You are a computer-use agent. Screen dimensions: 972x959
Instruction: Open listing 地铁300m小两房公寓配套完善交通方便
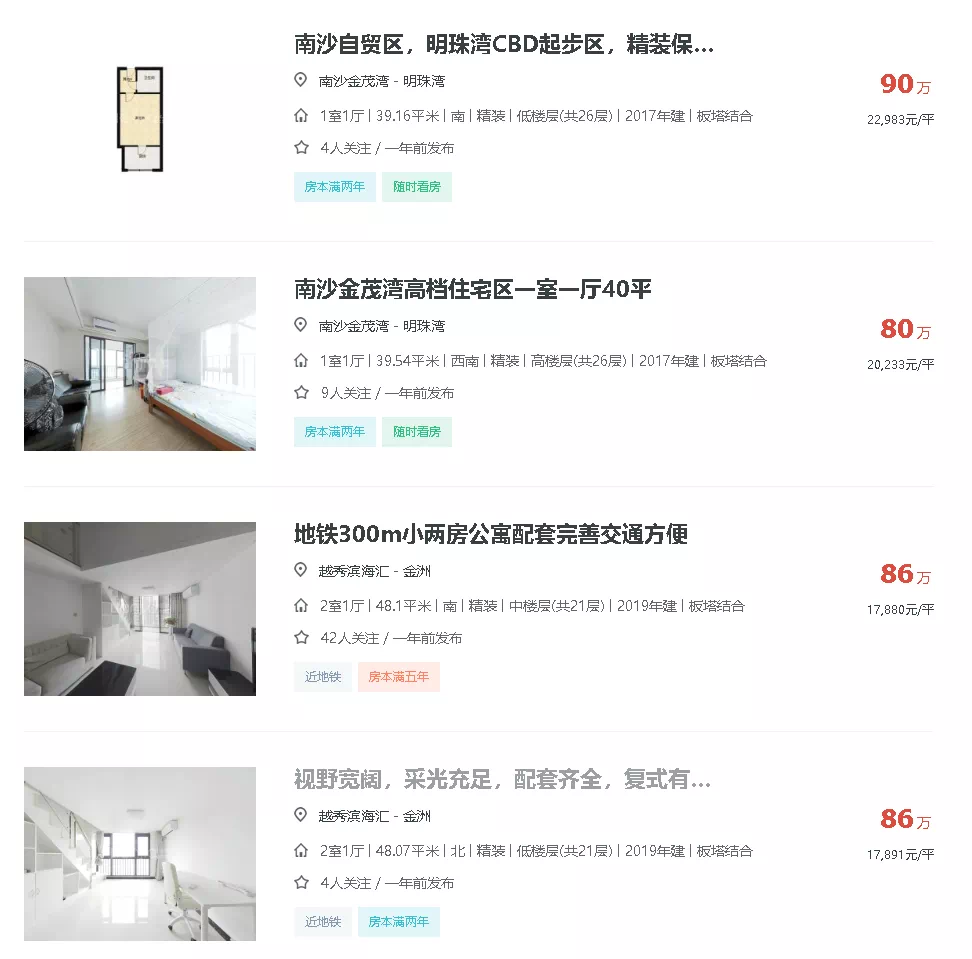pos(491,534)
